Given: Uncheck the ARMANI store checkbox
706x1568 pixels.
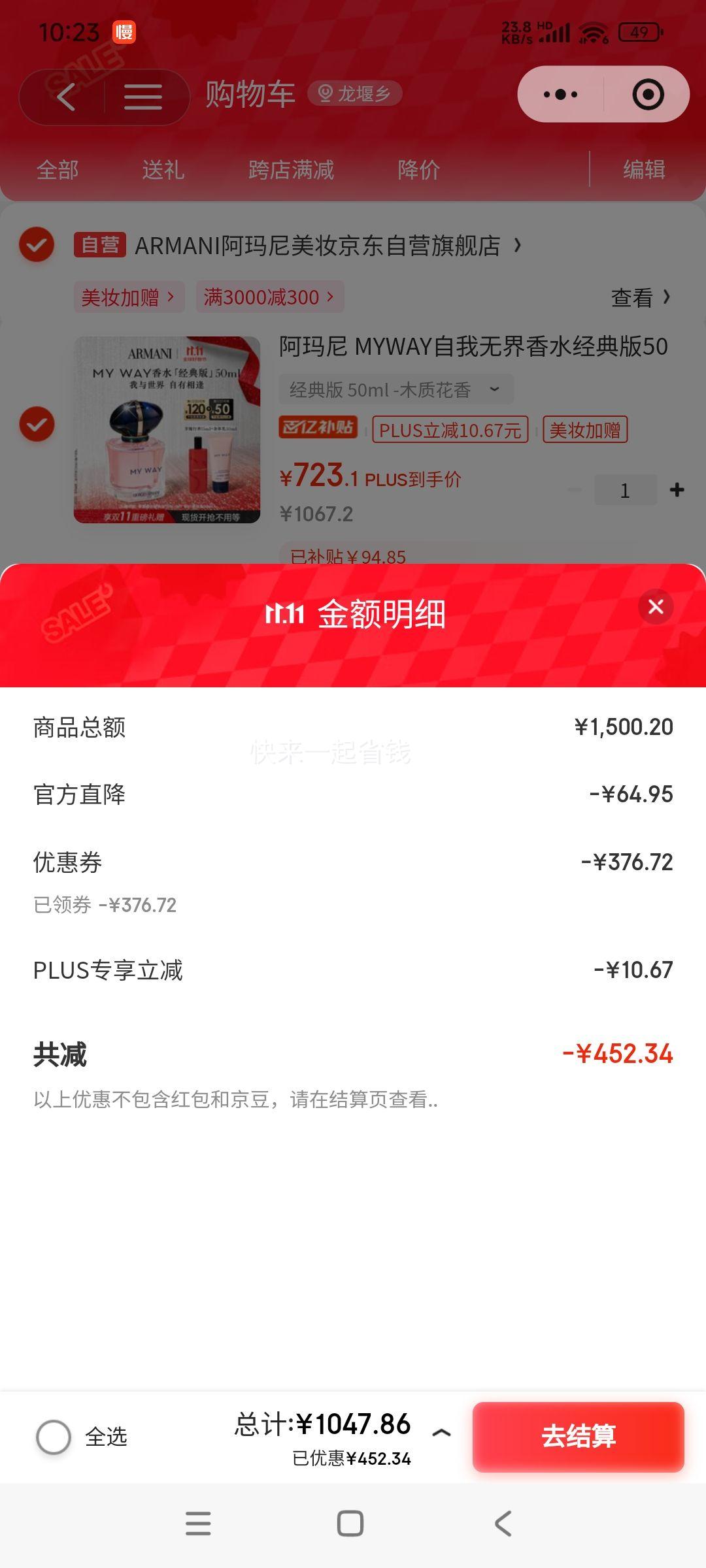Looking at the screenshot, I should point(37,245).
